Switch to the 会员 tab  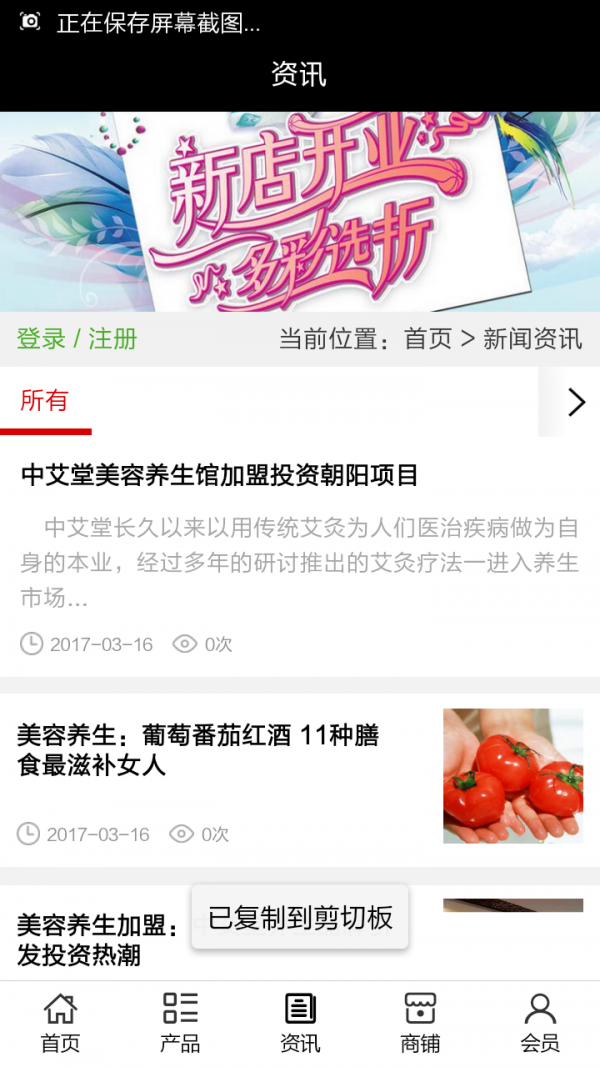coord(540,1023)
